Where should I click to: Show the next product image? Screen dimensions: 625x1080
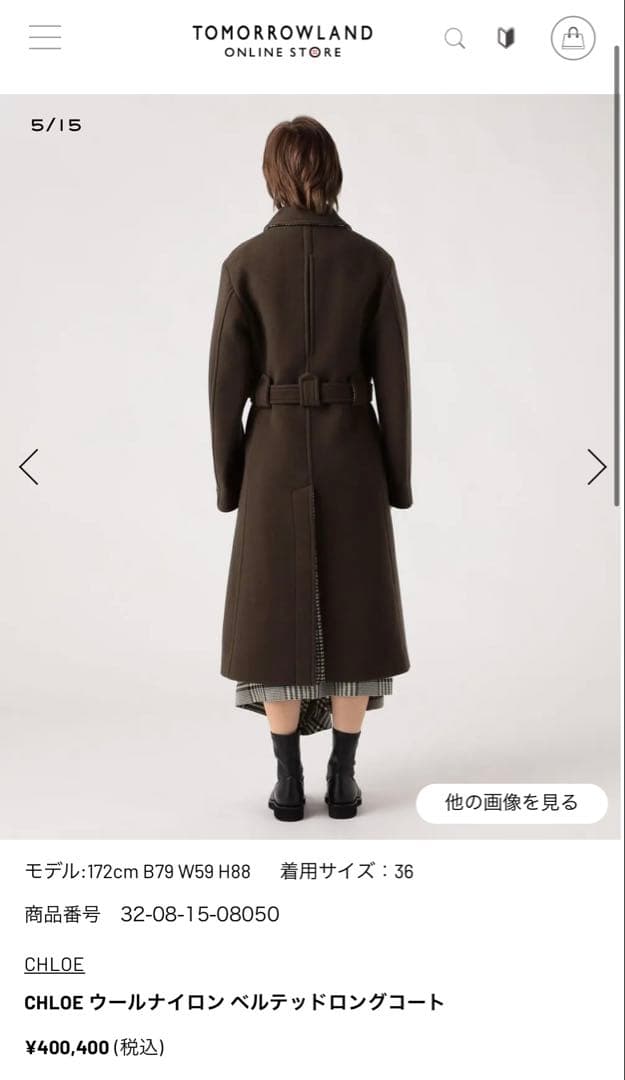pyautogui.click(x=596, y=466)
